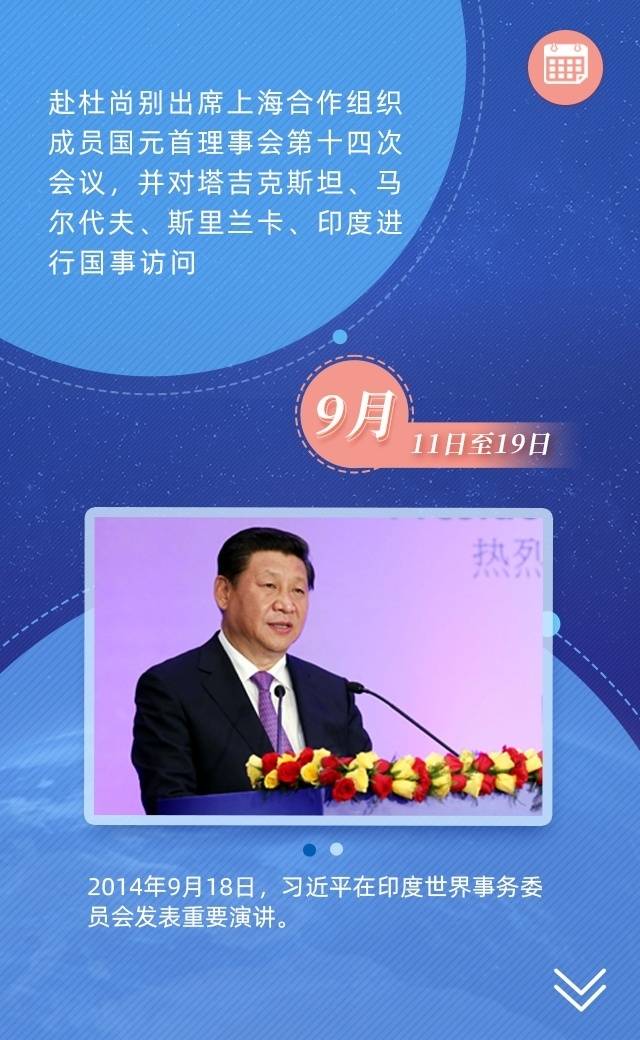
Task: Open the calendar icon menu
Action: [565, 67]
